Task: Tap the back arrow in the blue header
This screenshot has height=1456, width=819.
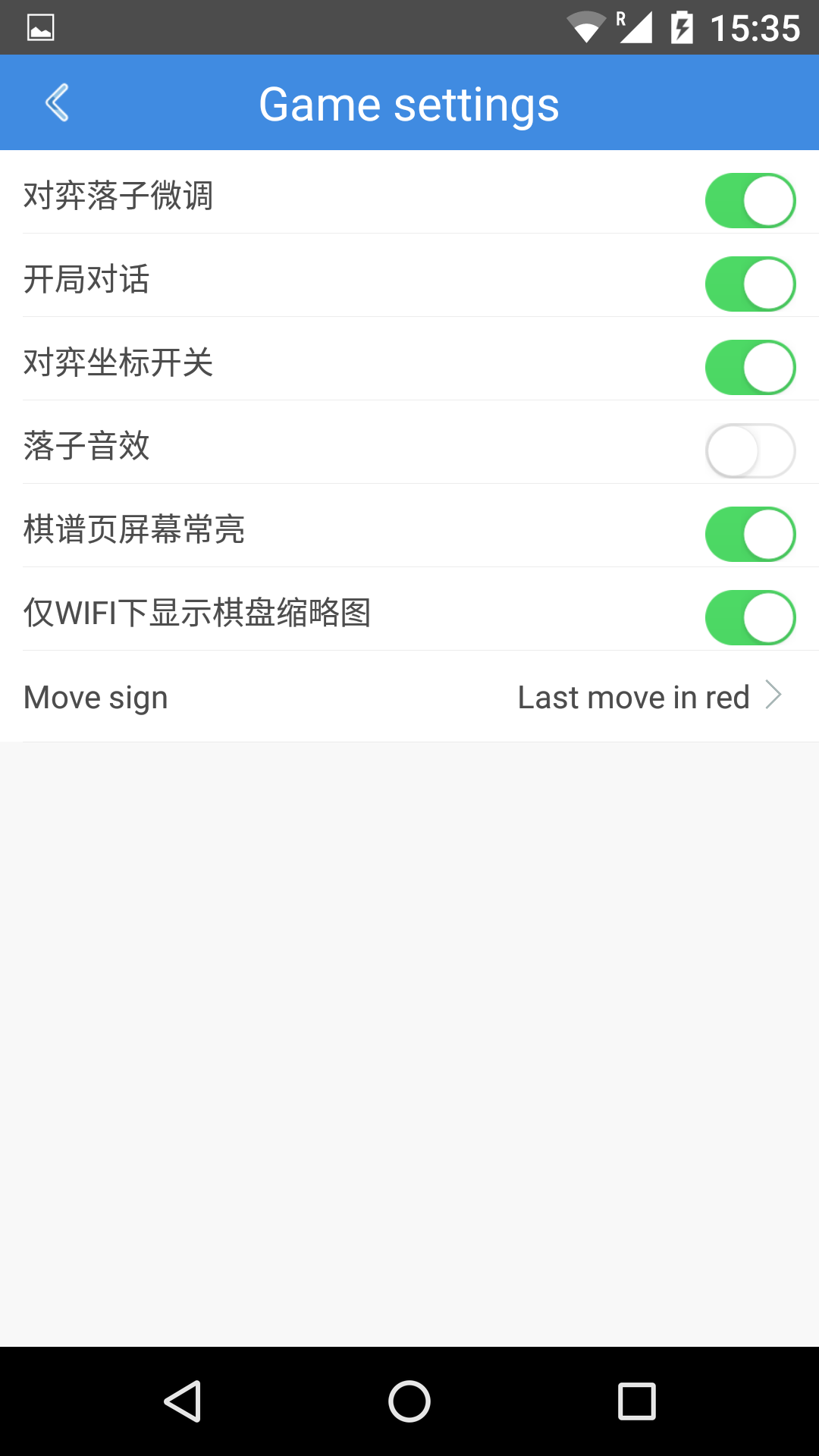Action: point(57,102)
